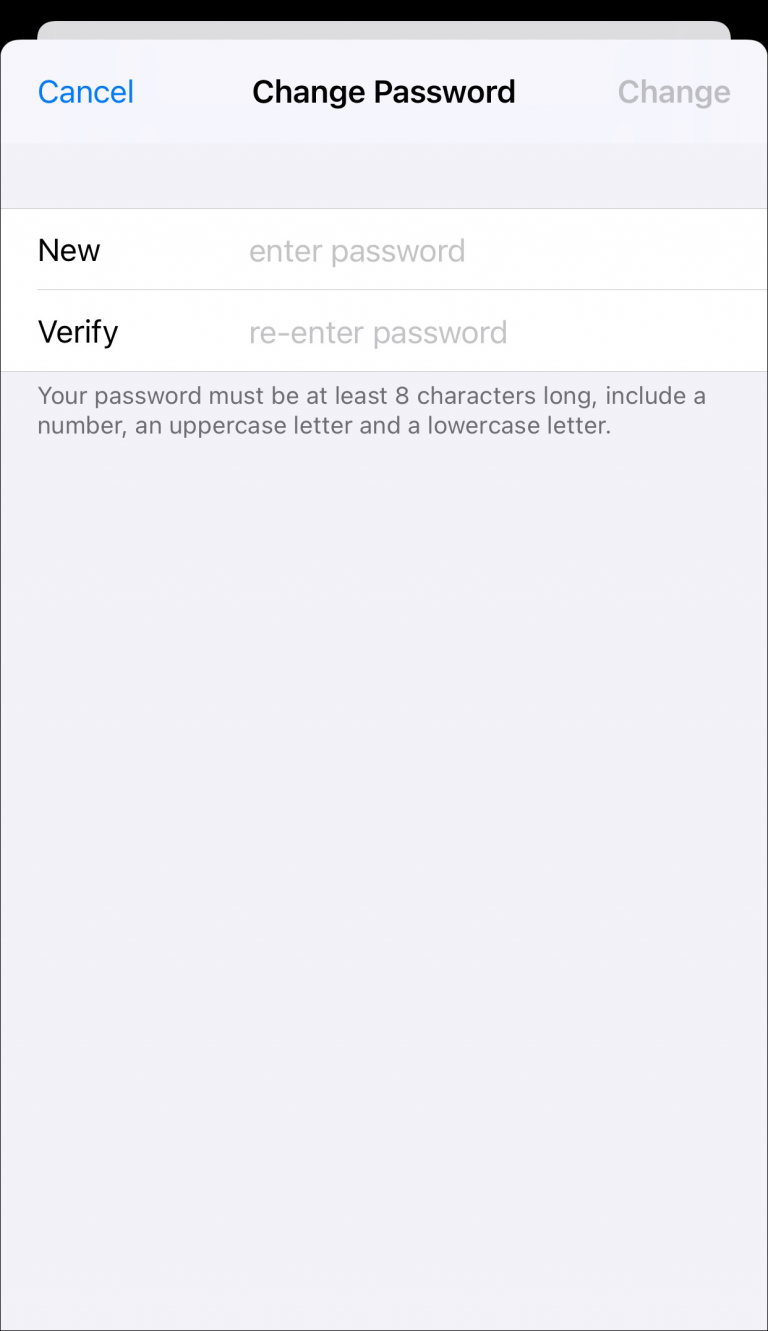
Task: Select the 're-enter password' placeholder field
Action: [378, 331]
